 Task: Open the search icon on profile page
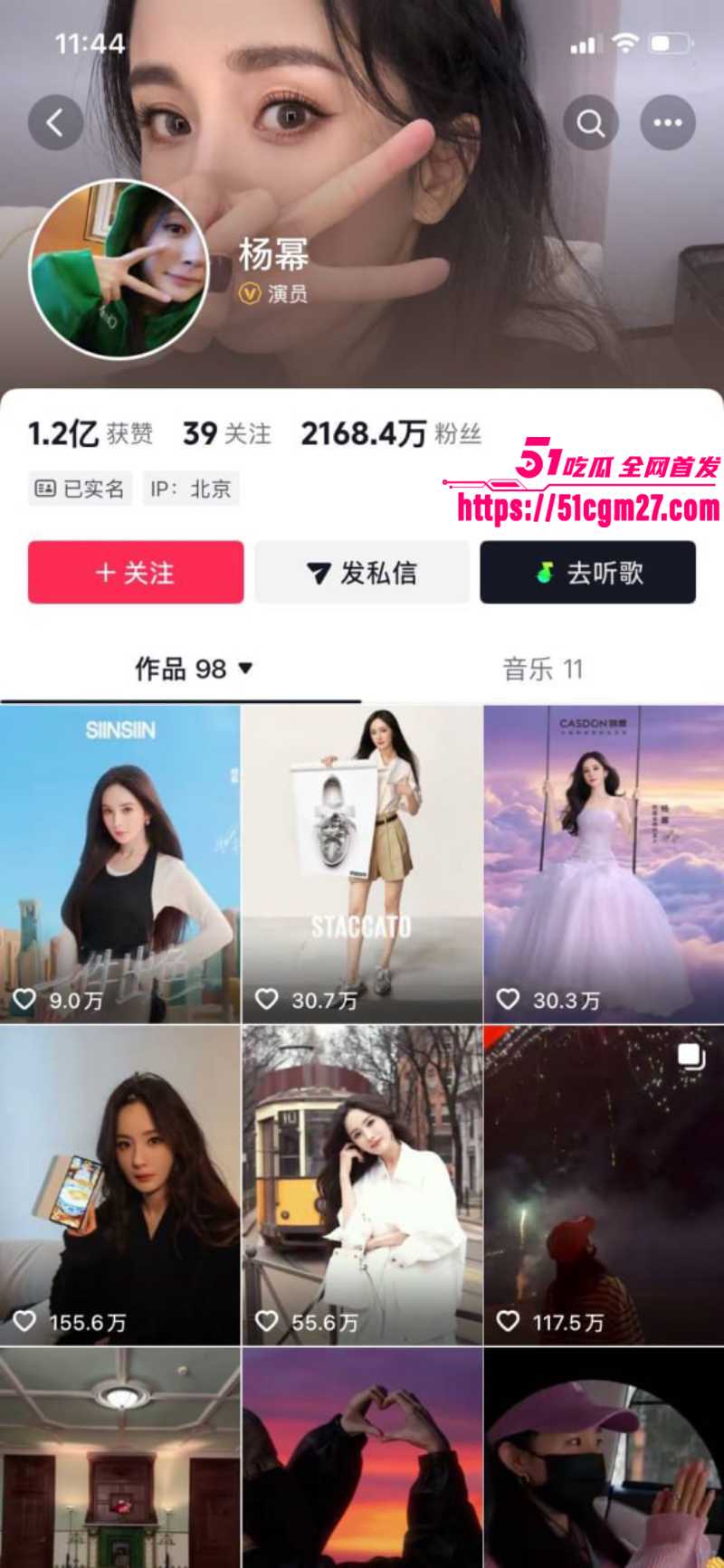coord(591,122)
